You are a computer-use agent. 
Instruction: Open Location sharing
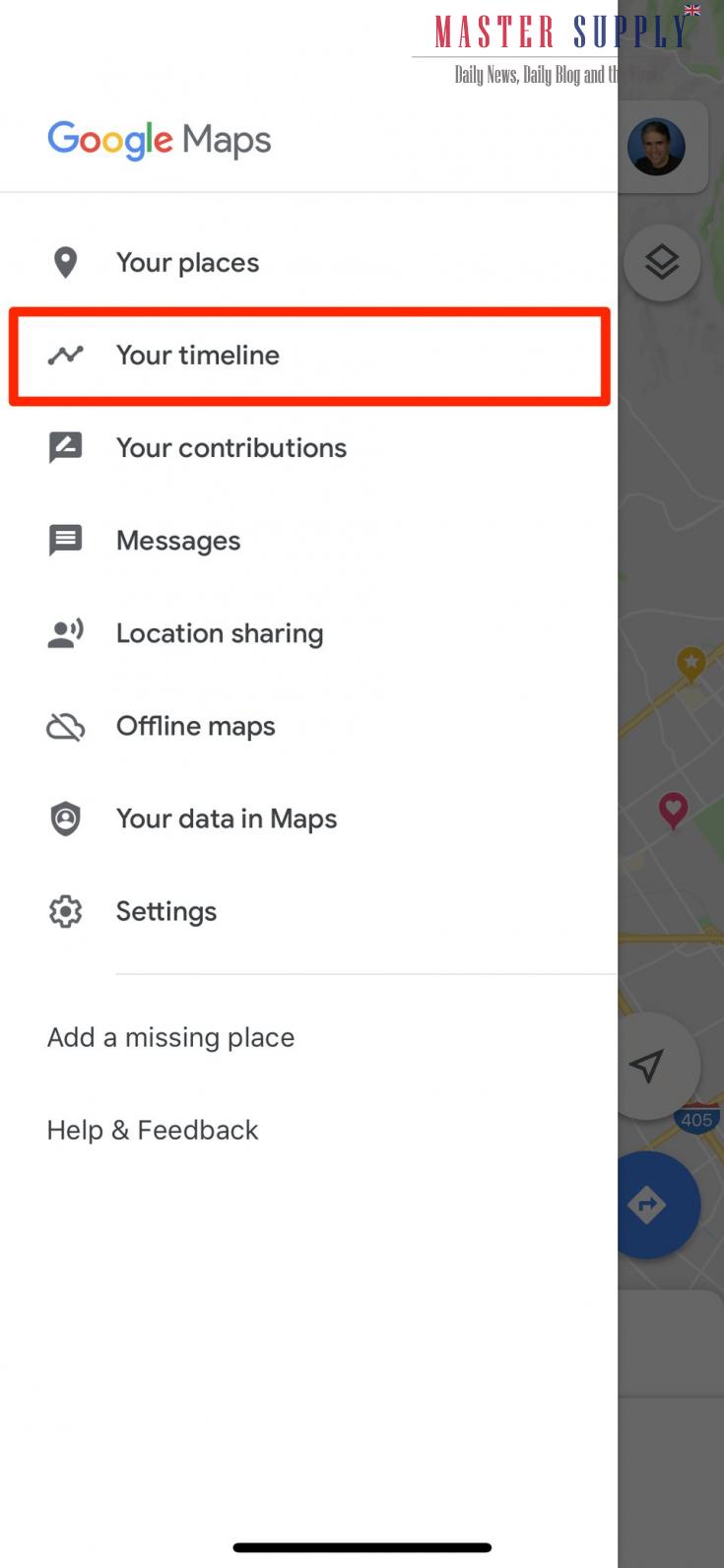(219, 633)
